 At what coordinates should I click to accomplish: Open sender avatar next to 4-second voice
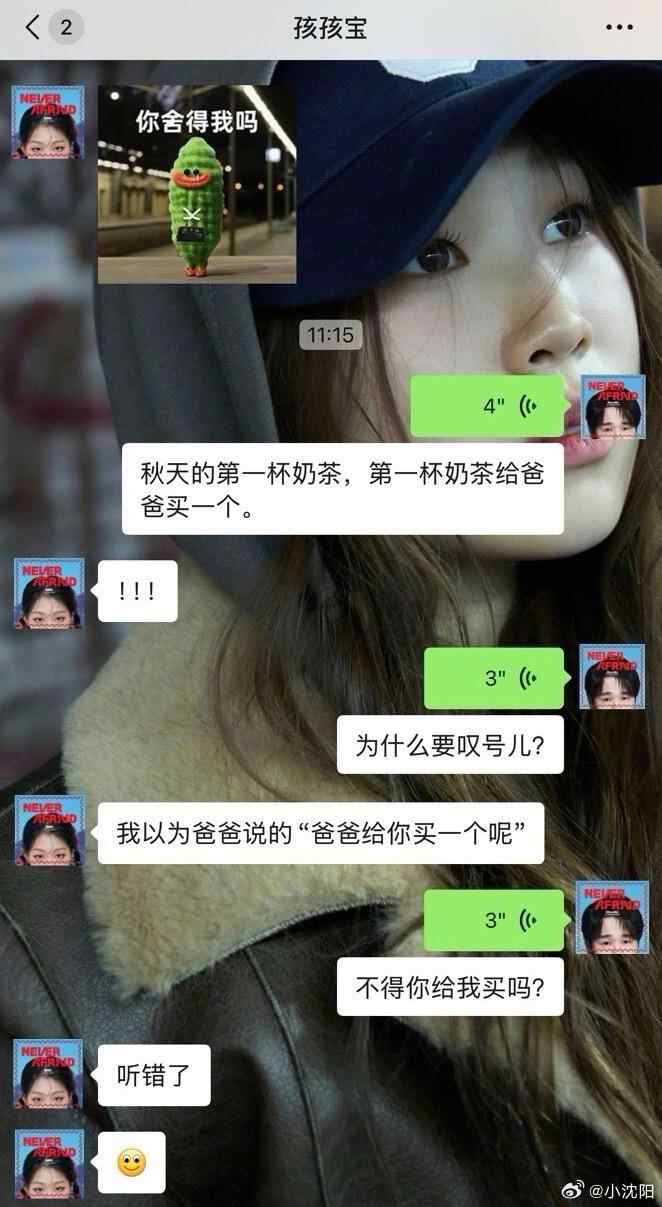tap(613, 407)
